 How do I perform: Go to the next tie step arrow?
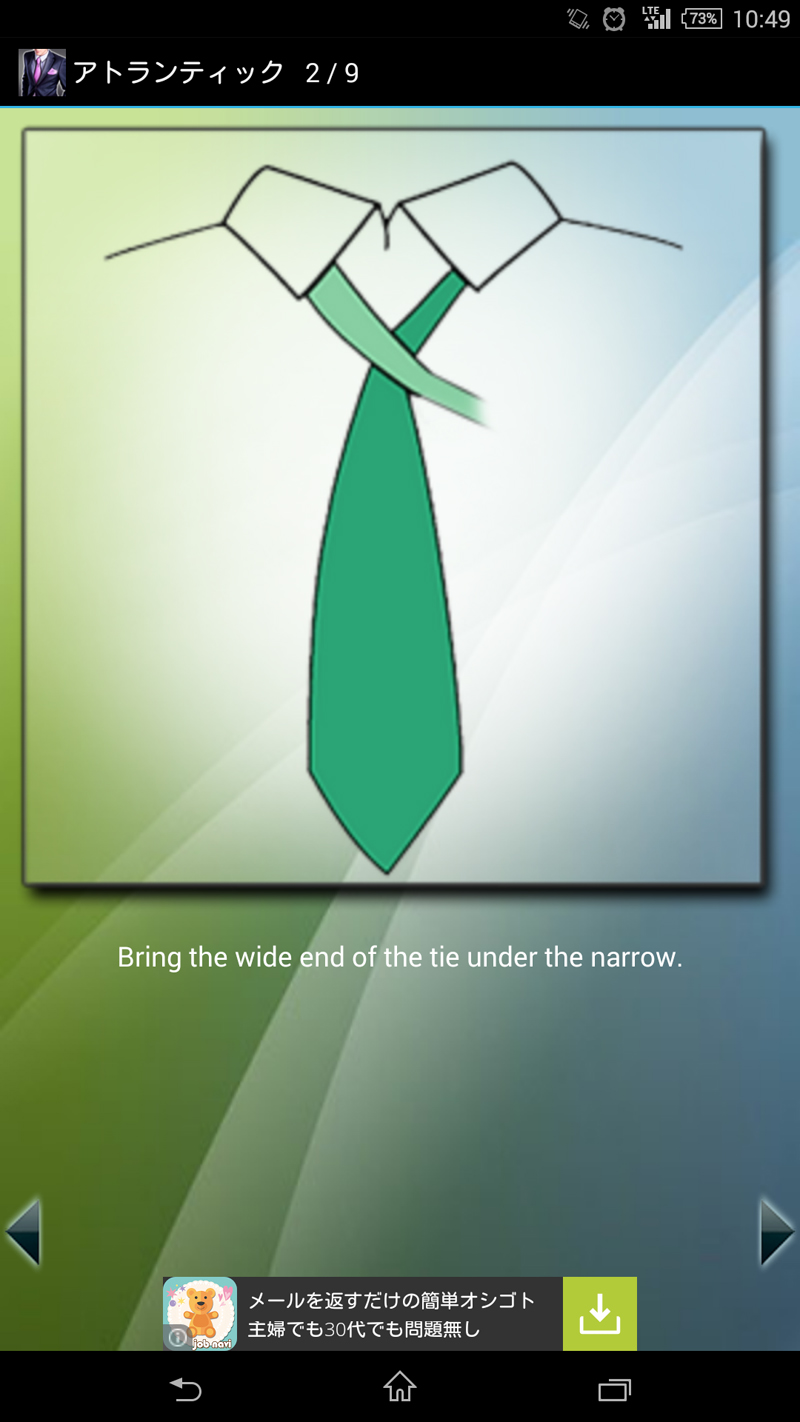pyautogui.click(x=777, y=1232)
